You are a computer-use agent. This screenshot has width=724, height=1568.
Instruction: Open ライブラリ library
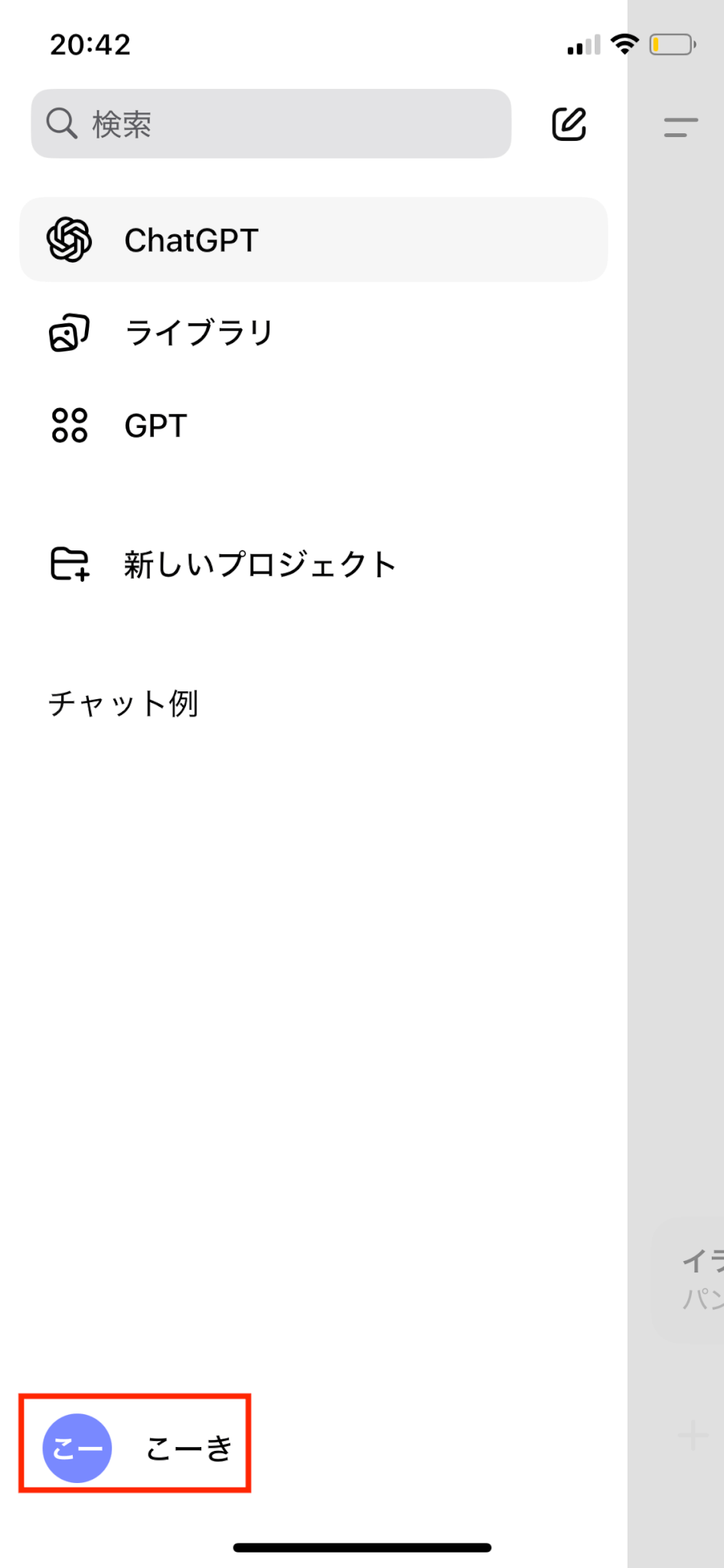pos(199,333)
